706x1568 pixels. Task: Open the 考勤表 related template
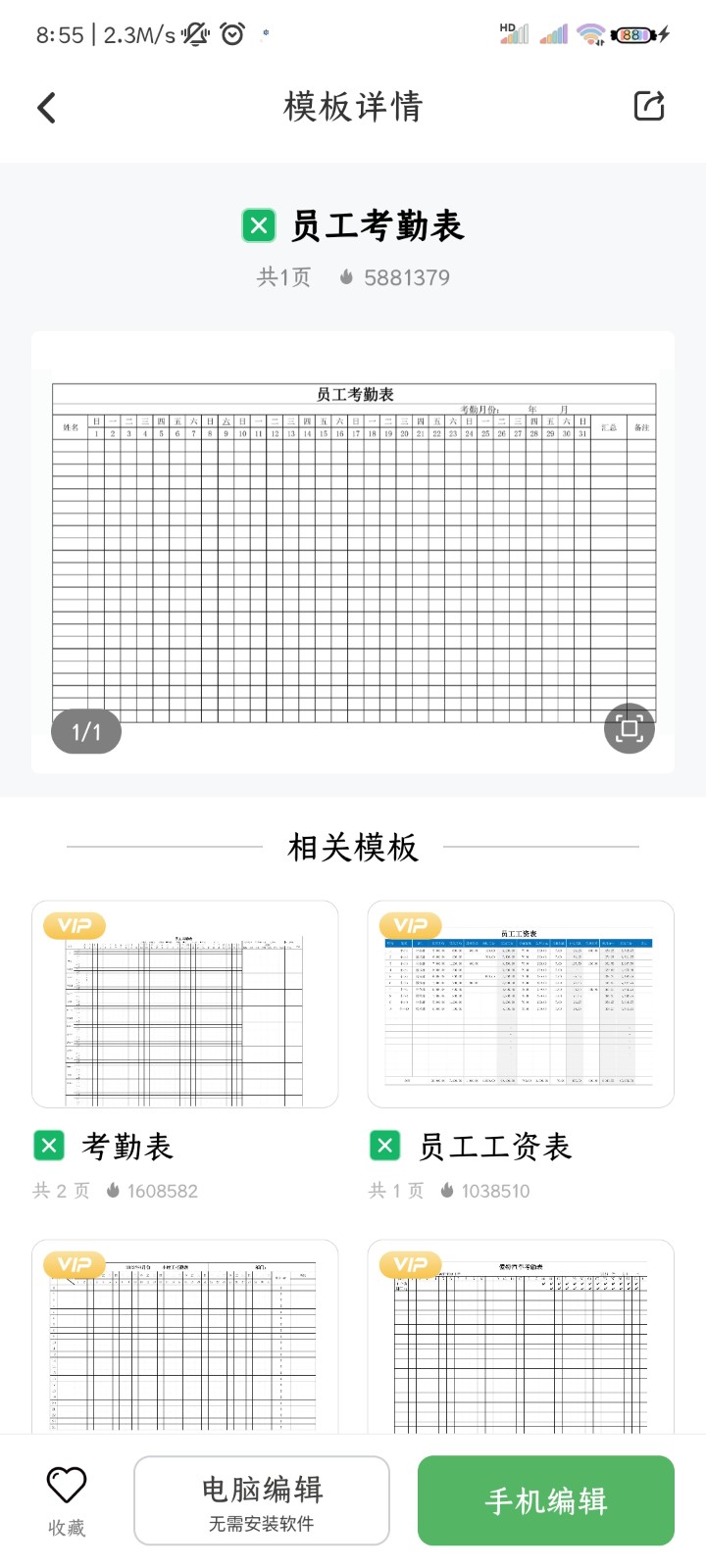184,1005
